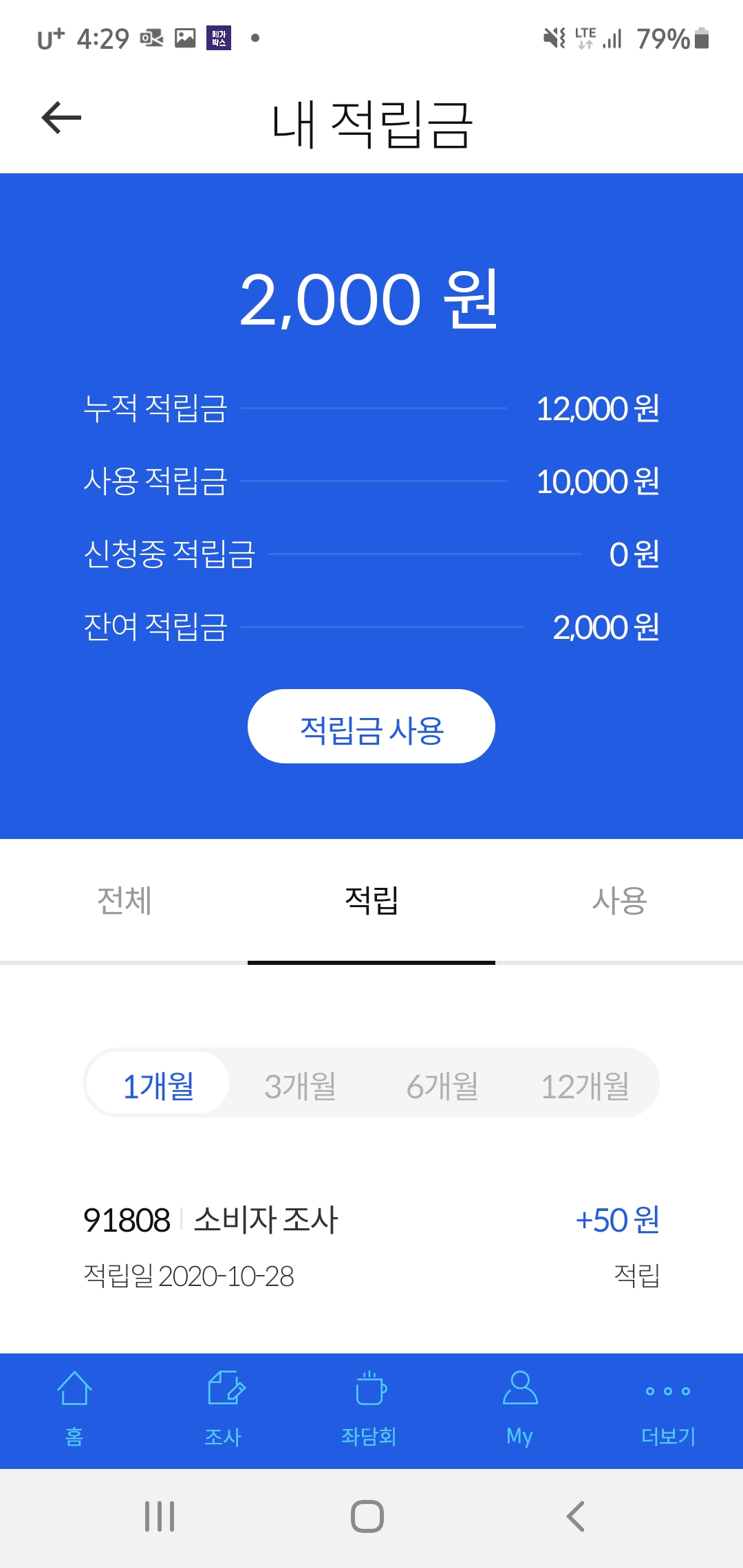This screenshot has height=1568, width=743.
Task: Choose the 3개월 period filter
Action: [x=301, y=1086]
